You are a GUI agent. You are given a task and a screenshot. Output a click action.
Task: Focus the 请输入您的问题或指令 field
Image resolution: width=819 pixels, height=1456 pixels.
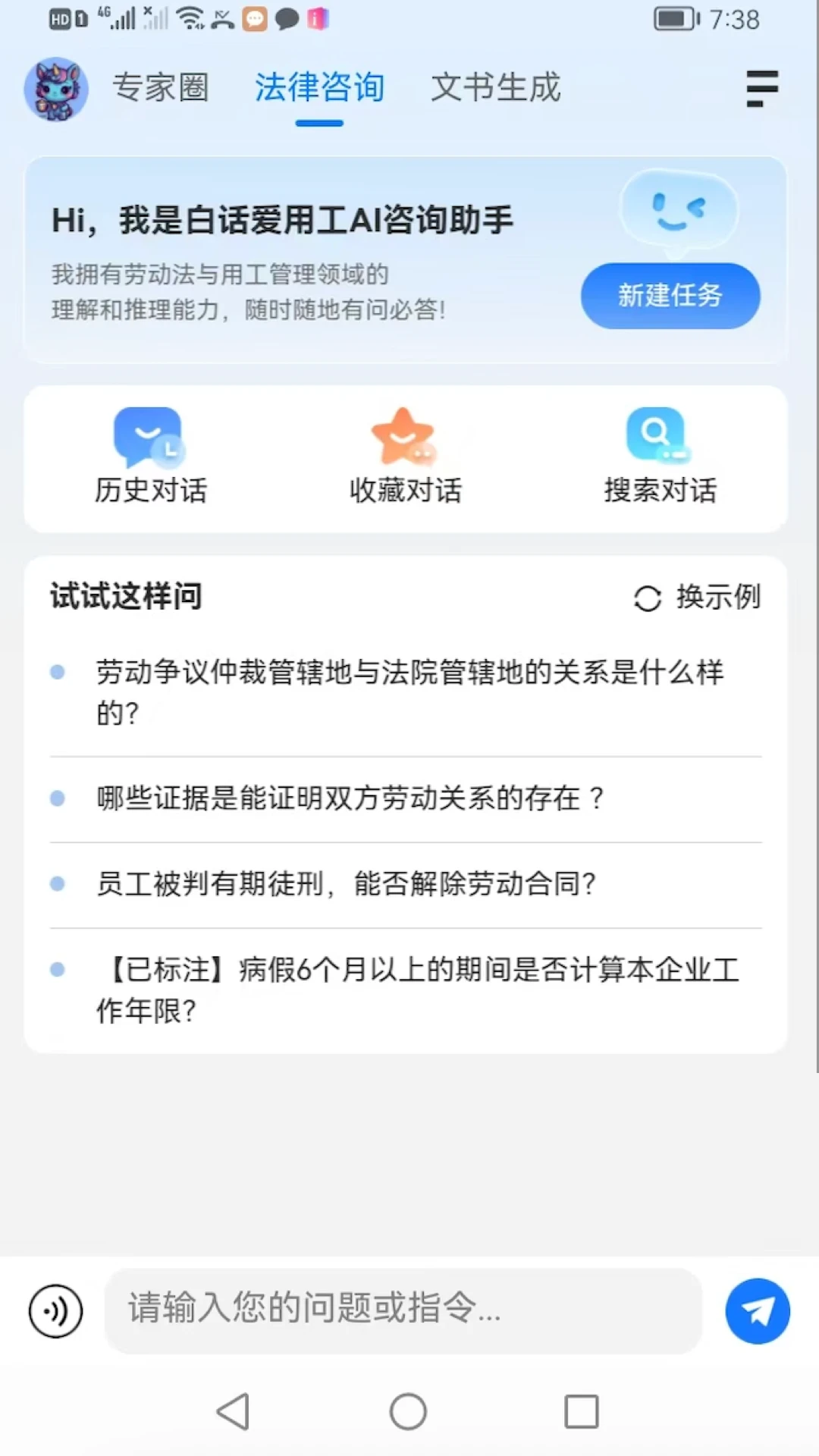coord(402,1310)
